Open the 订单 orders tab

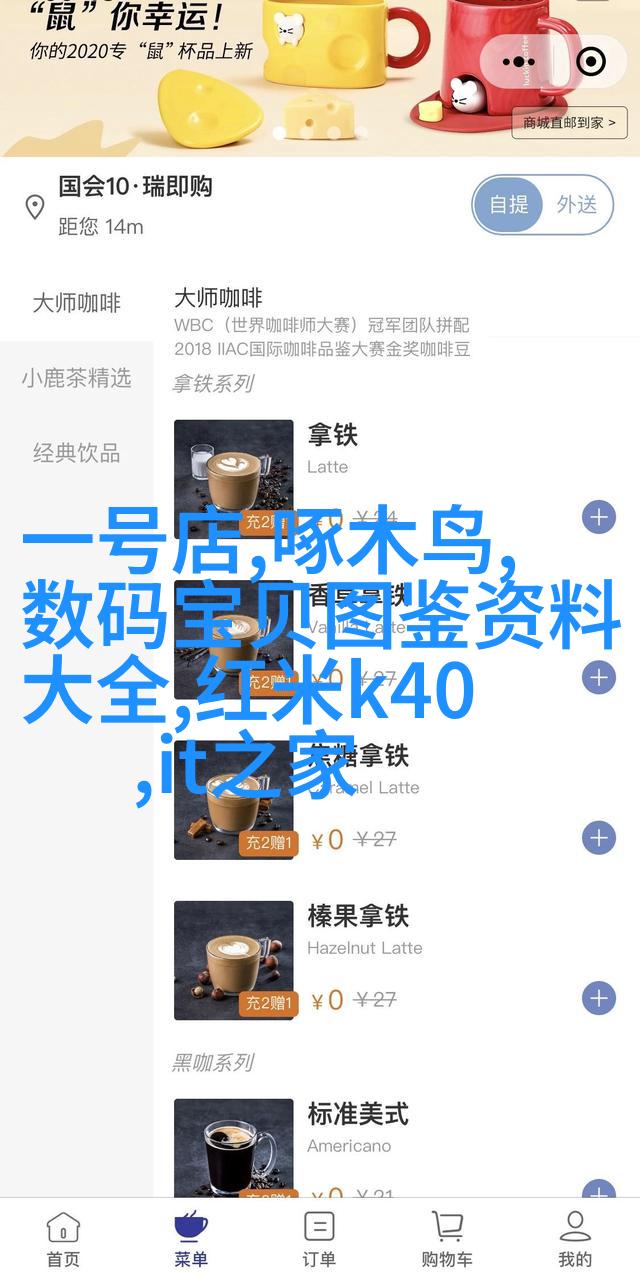pyautogui.click(x=320, y=1240)
